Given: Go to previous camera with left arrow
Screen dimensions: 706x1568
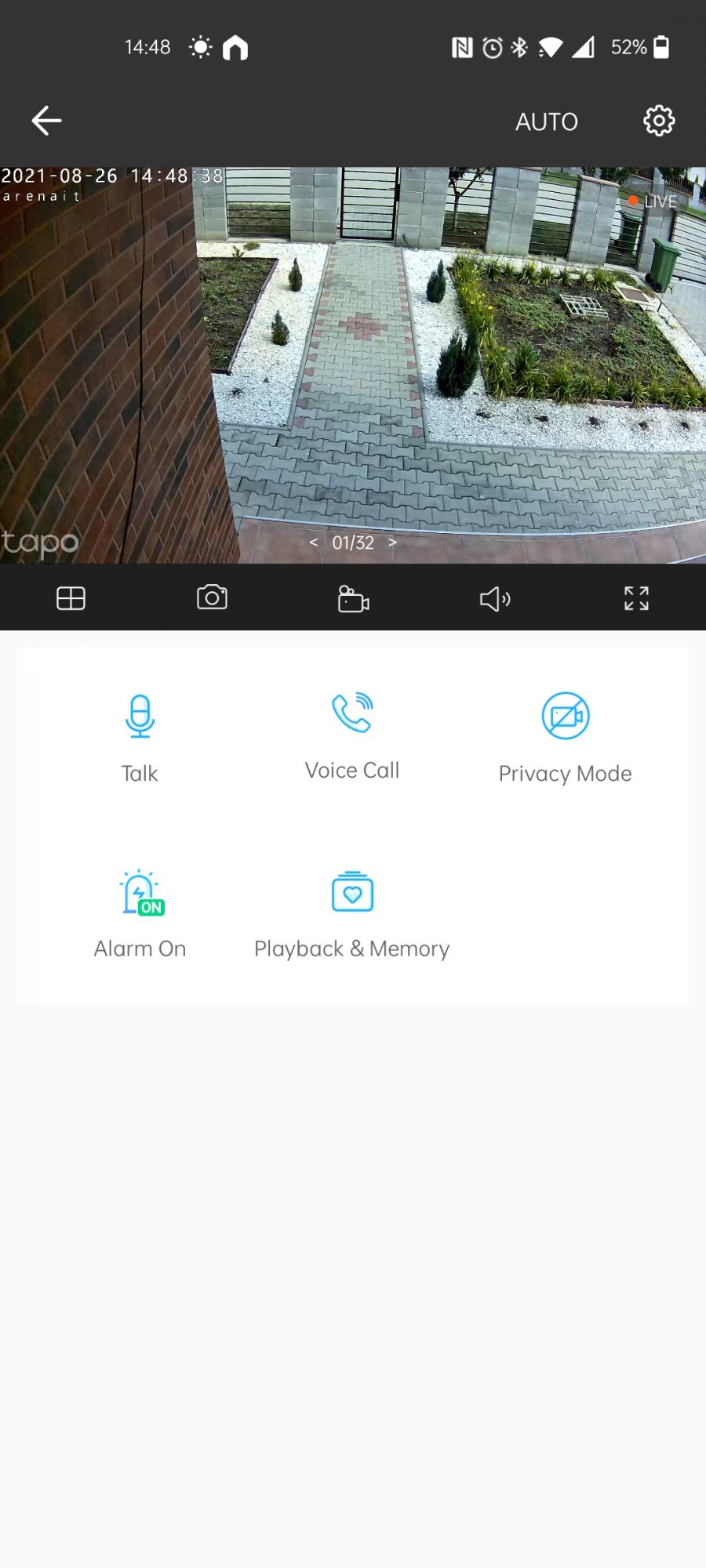Looking at the screenshot, I should coord(314,543).
